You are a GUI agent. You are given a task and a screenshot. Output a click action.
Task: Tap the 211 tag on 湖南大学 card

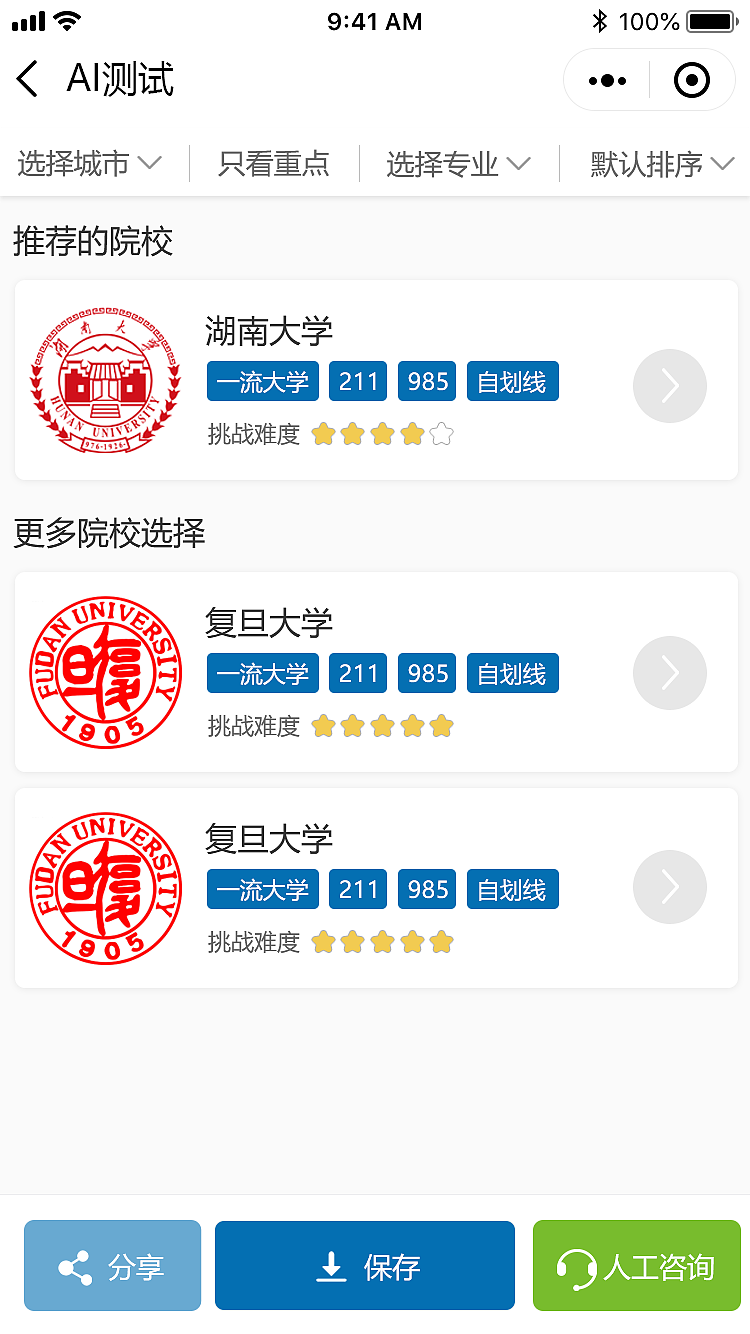(357, 381)
